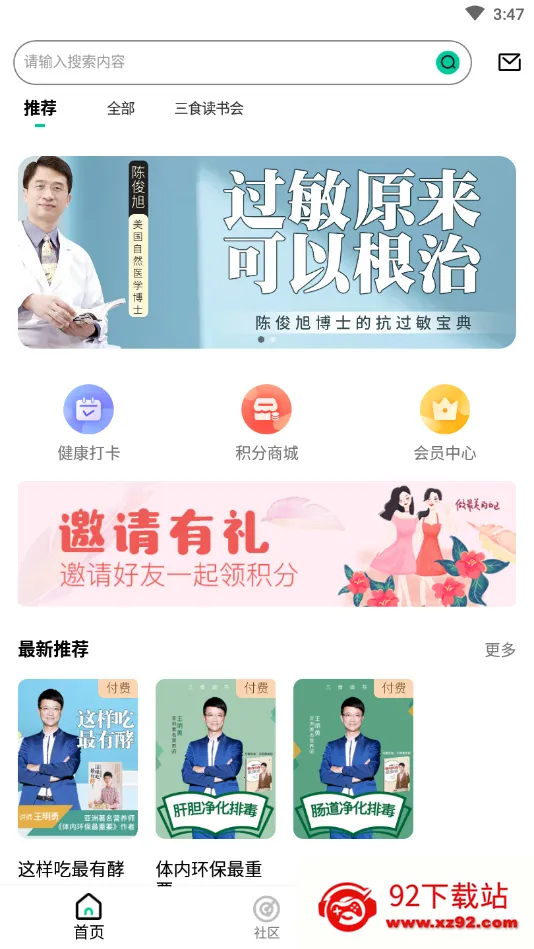The height and width of the screenshot is (949, 534).
Task: Switch to the 社区 bottom tab
Action: click(266, 918)
